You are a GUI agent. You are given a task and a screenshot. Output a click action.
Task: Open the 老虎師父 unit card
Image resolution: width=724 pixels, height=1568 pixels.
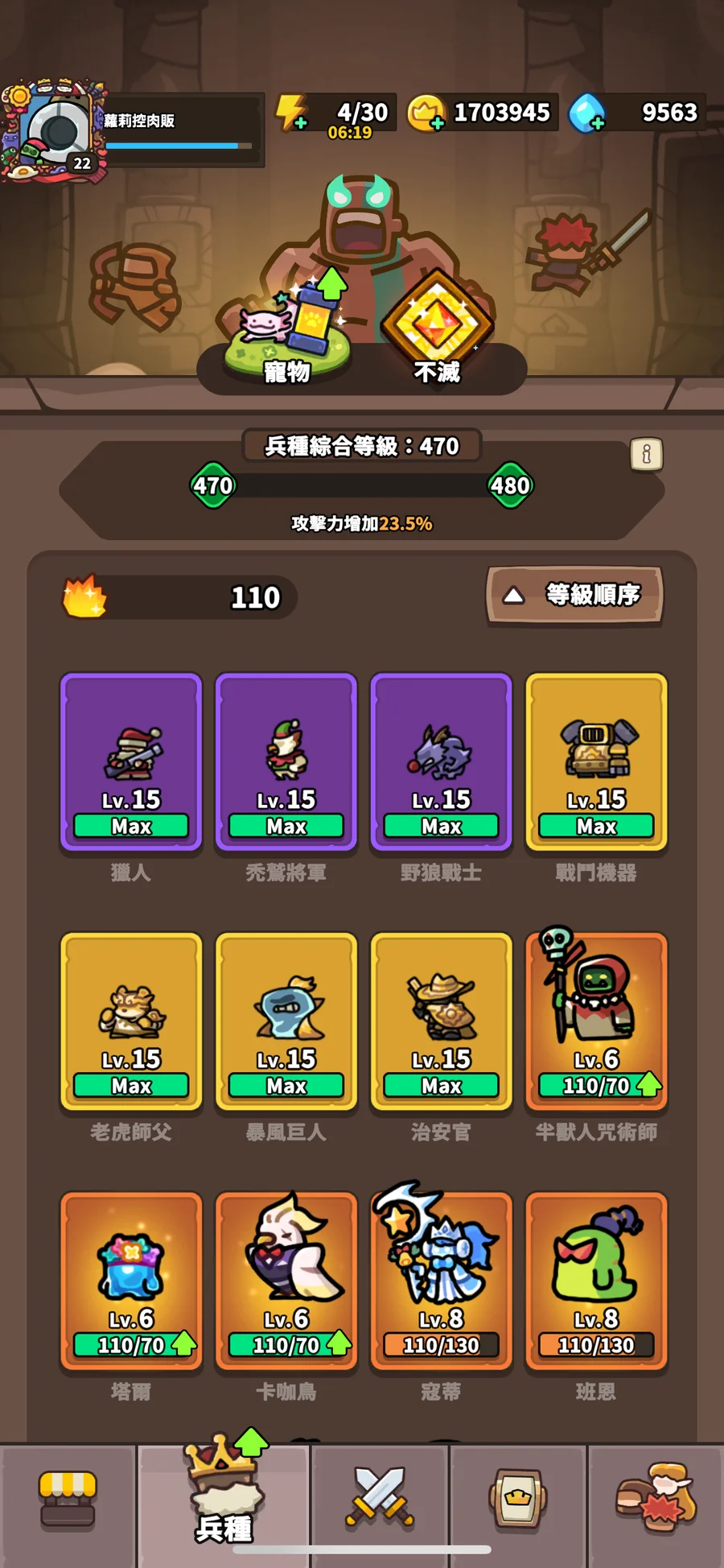point(131,1021)
